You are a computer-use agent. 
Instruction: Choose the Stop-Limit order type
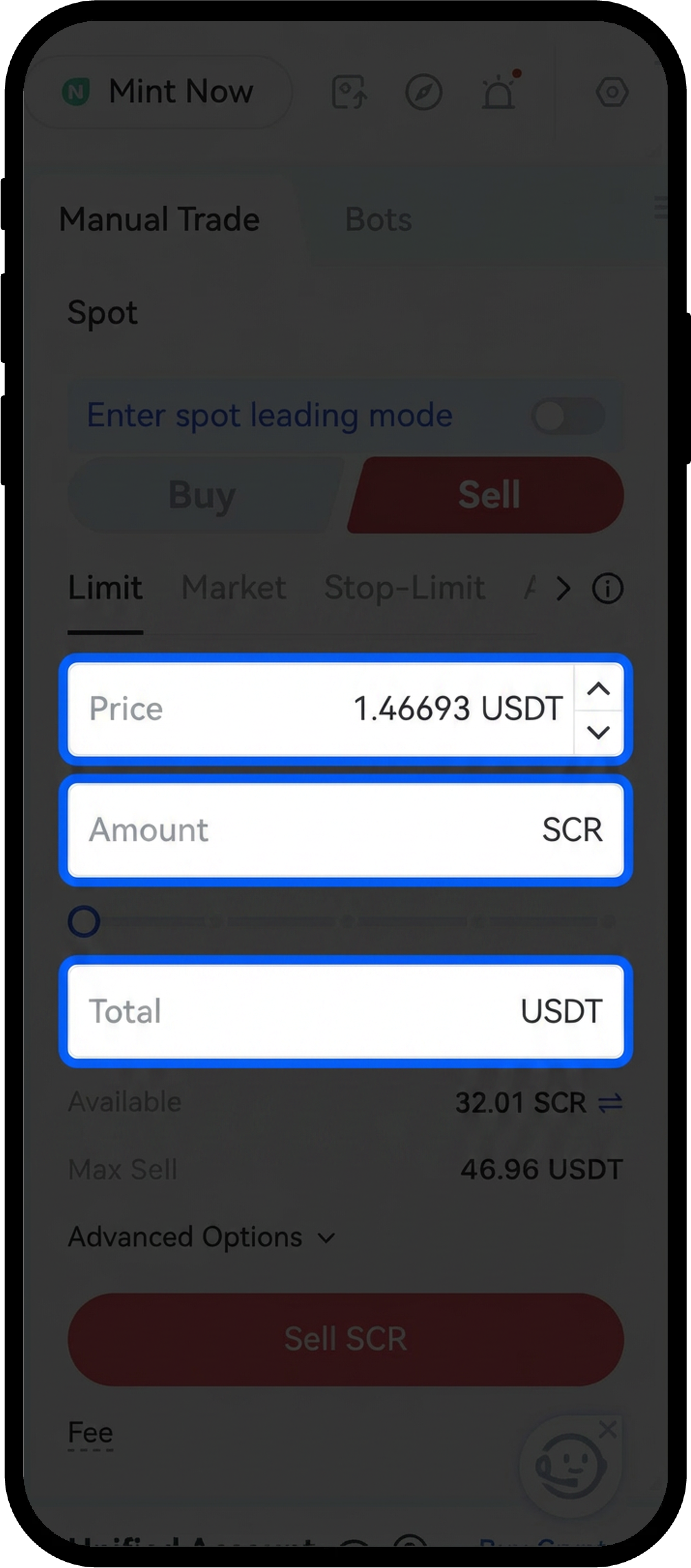click(405, 588)
